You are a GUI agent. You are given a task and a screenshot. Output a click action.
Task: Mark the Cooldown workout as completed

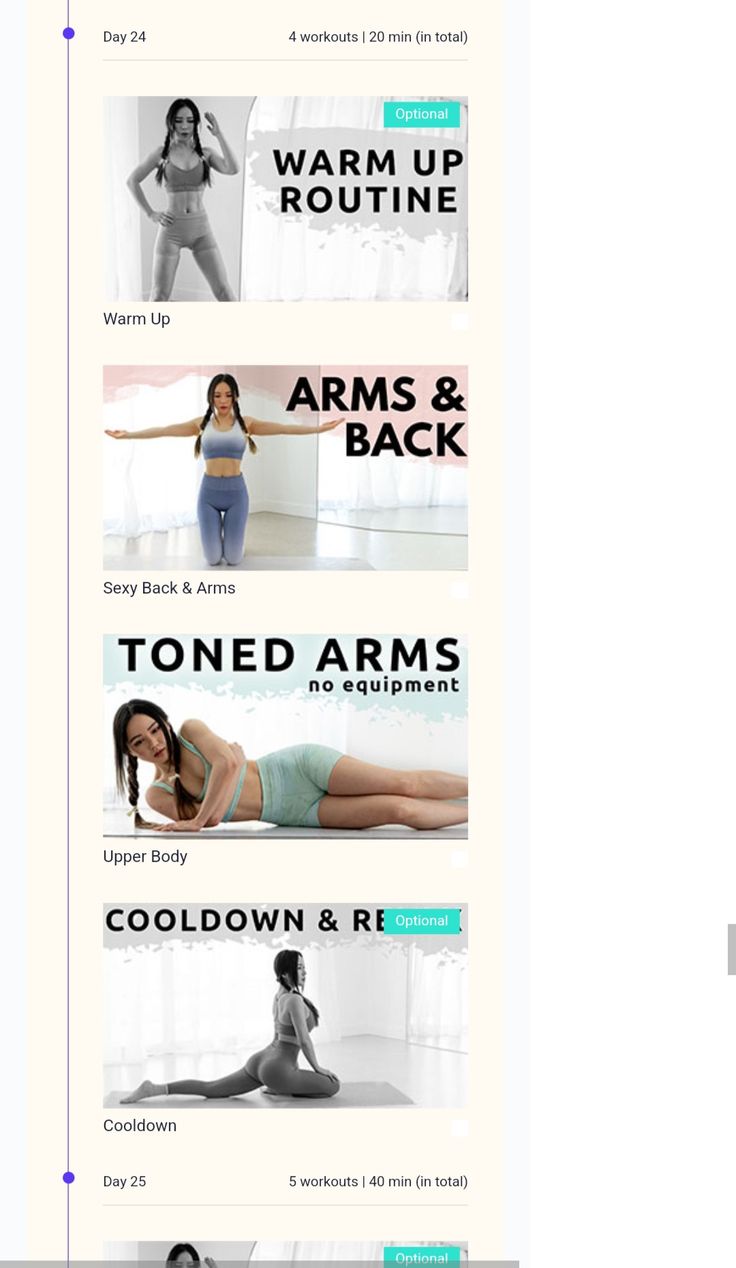459,1127
